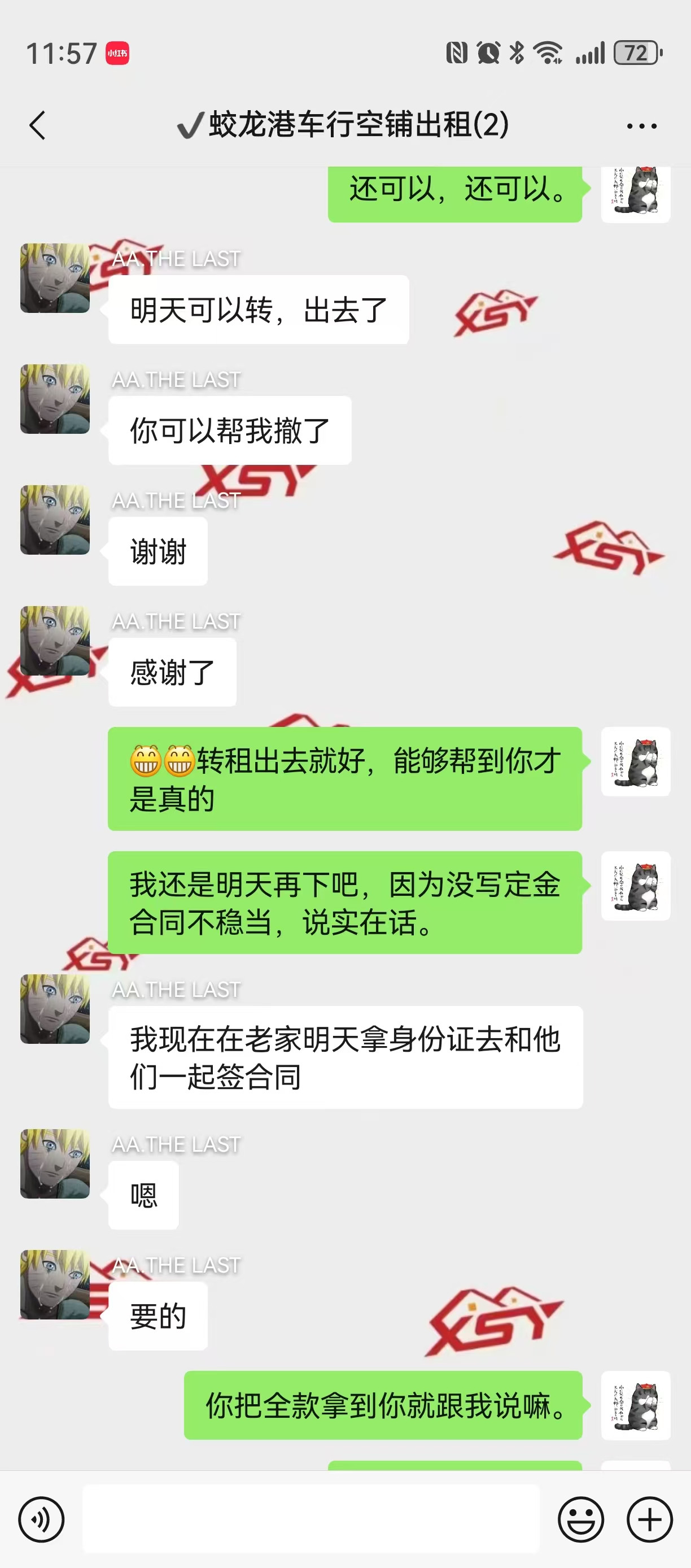This screenshot has height=1568, width=691.
Task: Open the cat avatar beside 转租出去就好
Action: pos(636,761)
